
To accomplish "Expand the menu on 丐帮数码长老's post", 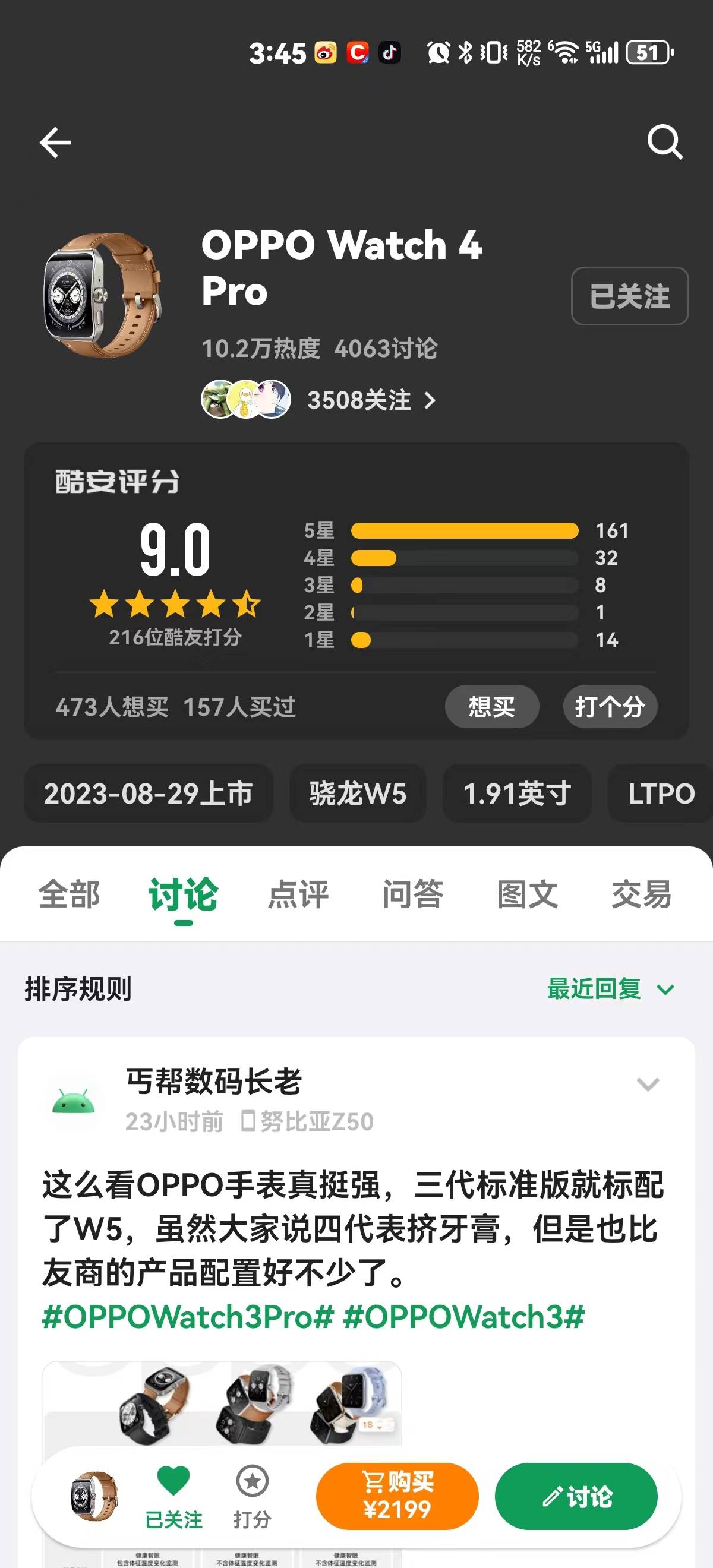I will coord(647,1084).
